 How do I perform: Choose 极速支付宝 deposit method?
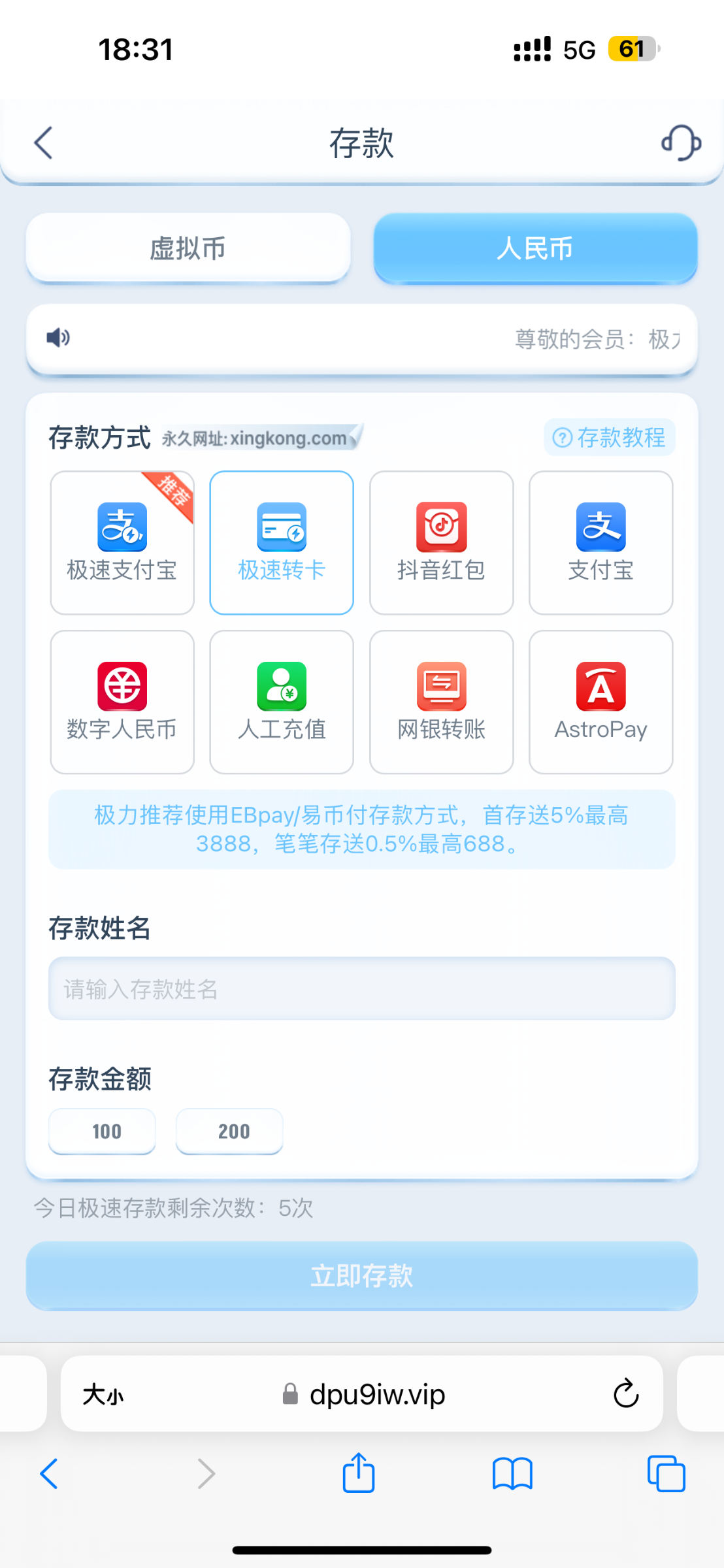[x=122, y=542]
